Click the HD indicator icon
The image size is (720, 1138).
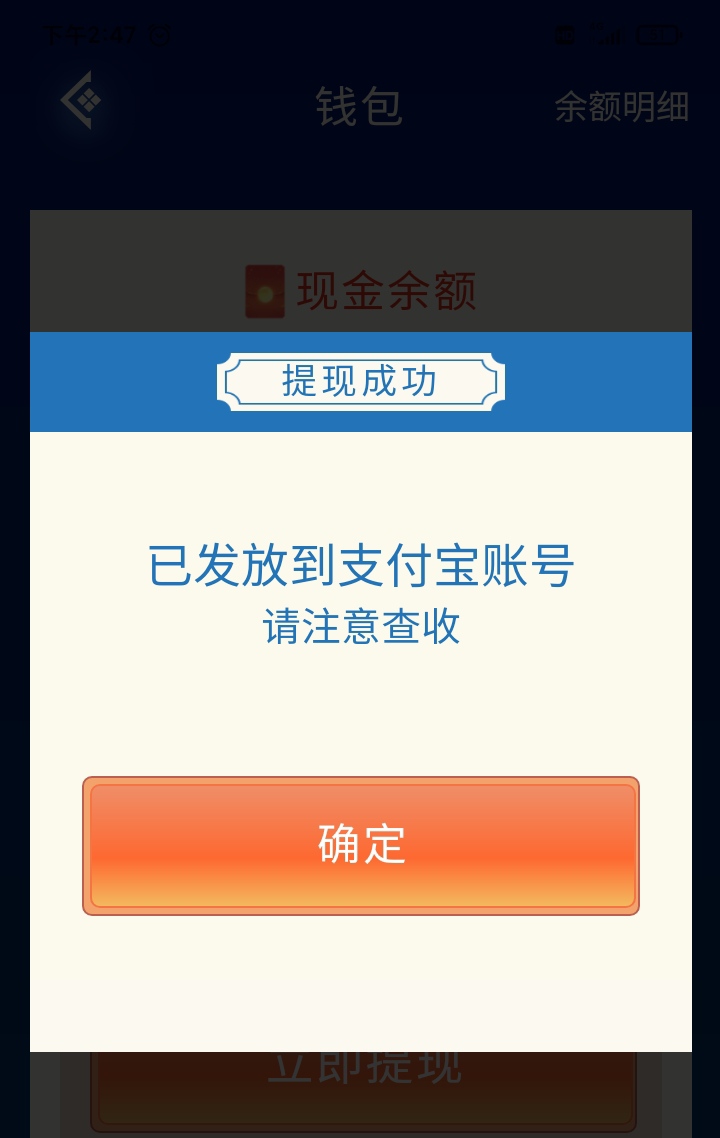(565, 35)
